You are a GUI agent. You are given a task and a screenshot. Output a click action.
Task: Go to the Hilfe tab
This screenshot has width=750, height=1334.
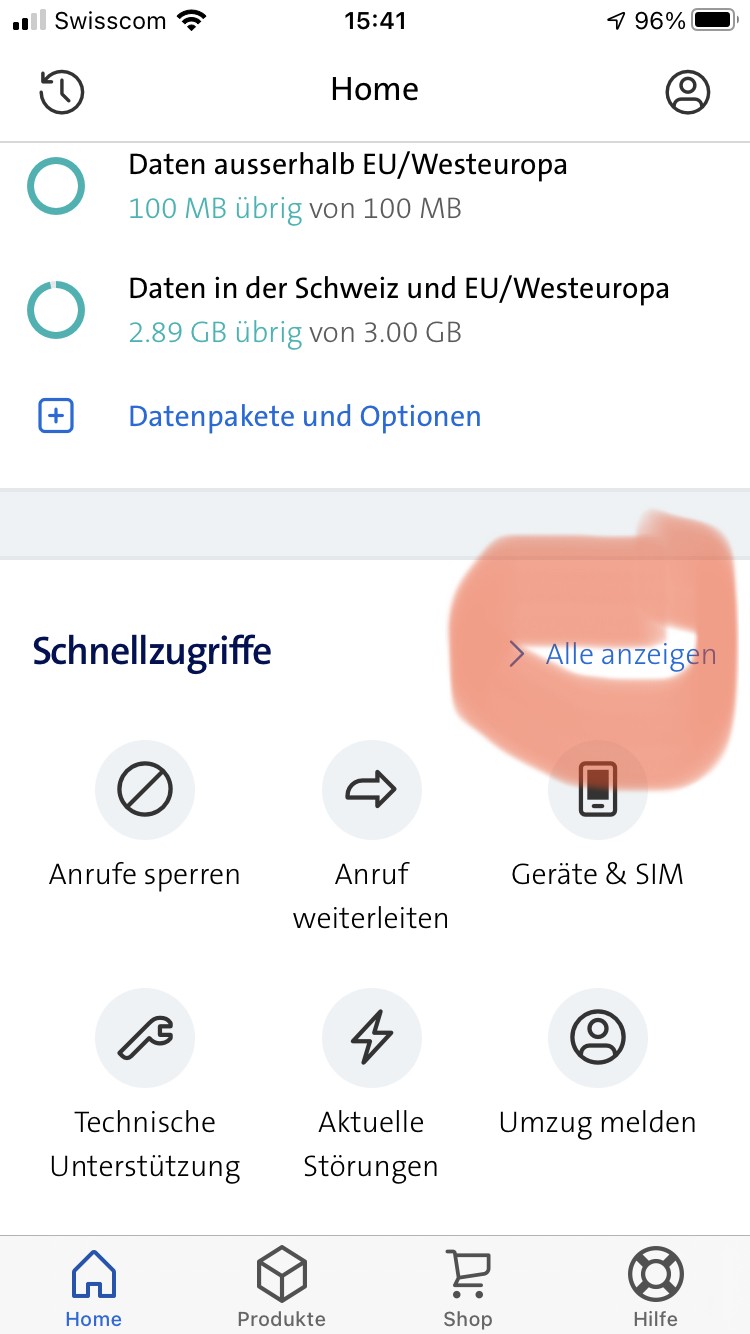[655, 1286]
